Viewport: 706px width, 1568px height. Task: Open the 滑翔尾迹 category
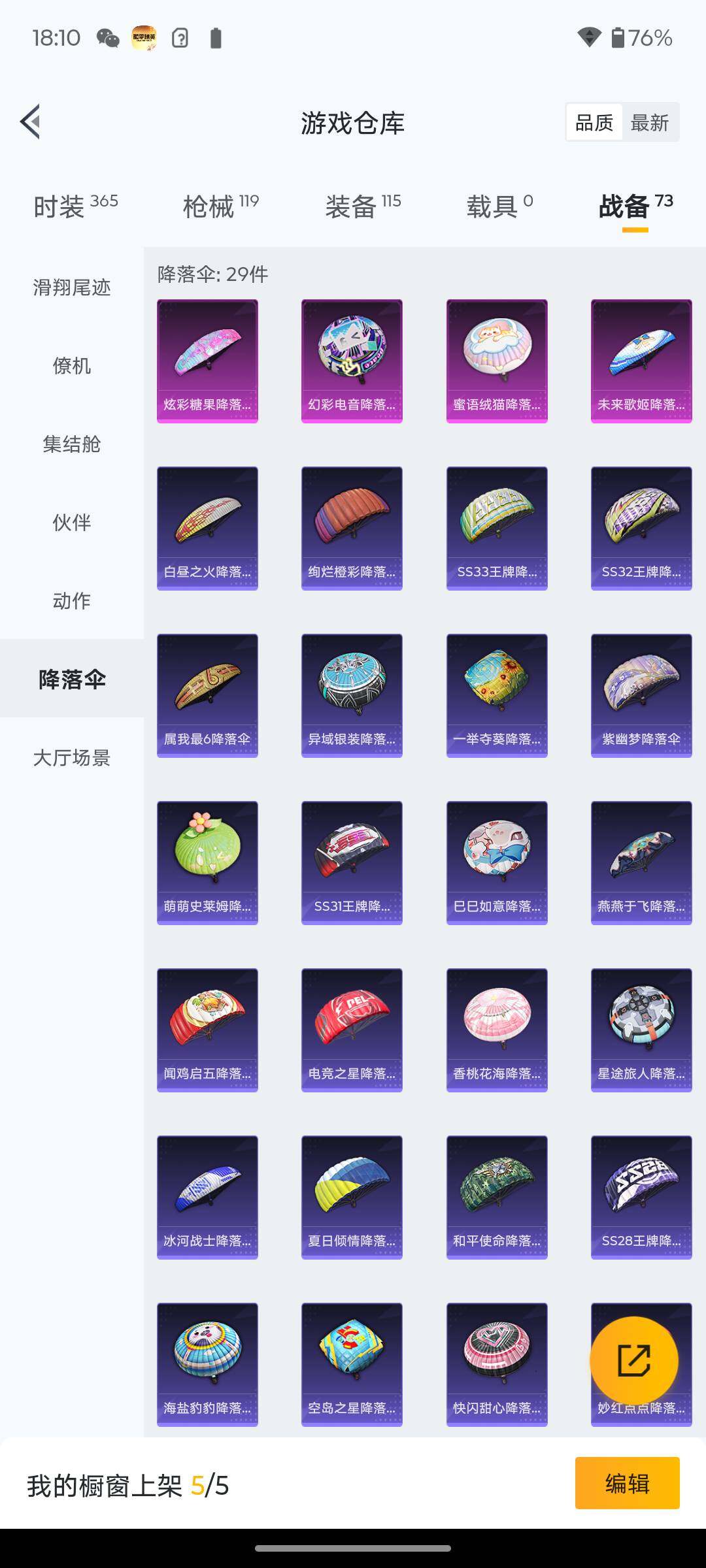point(72,287)
